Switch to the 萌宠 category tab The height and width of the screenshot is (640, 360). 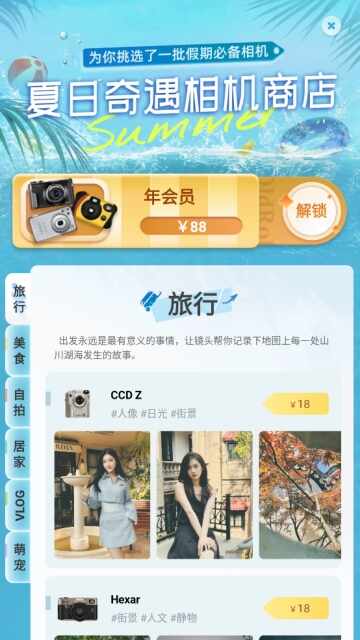(19, 557)
